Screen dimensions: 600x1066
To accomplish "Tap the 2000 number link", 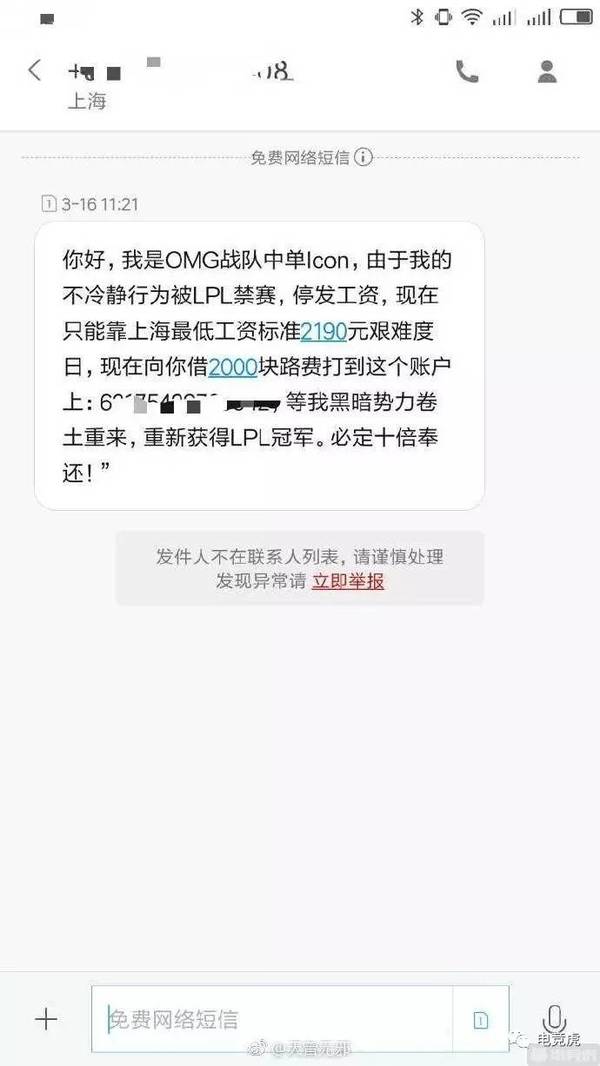I will 232,367.
